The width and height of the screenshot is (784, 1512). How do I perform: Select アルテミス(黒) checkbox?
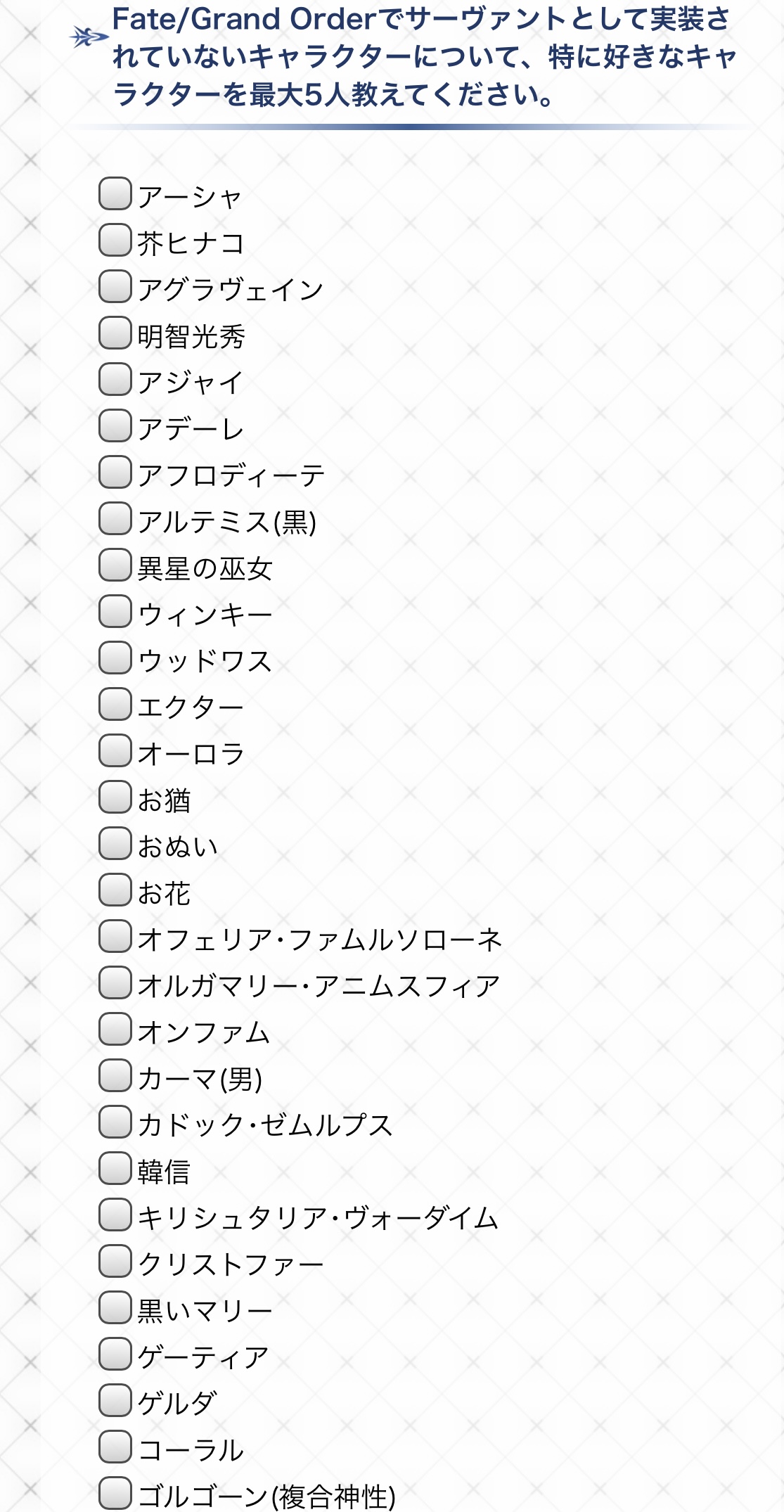click(115, 518)
